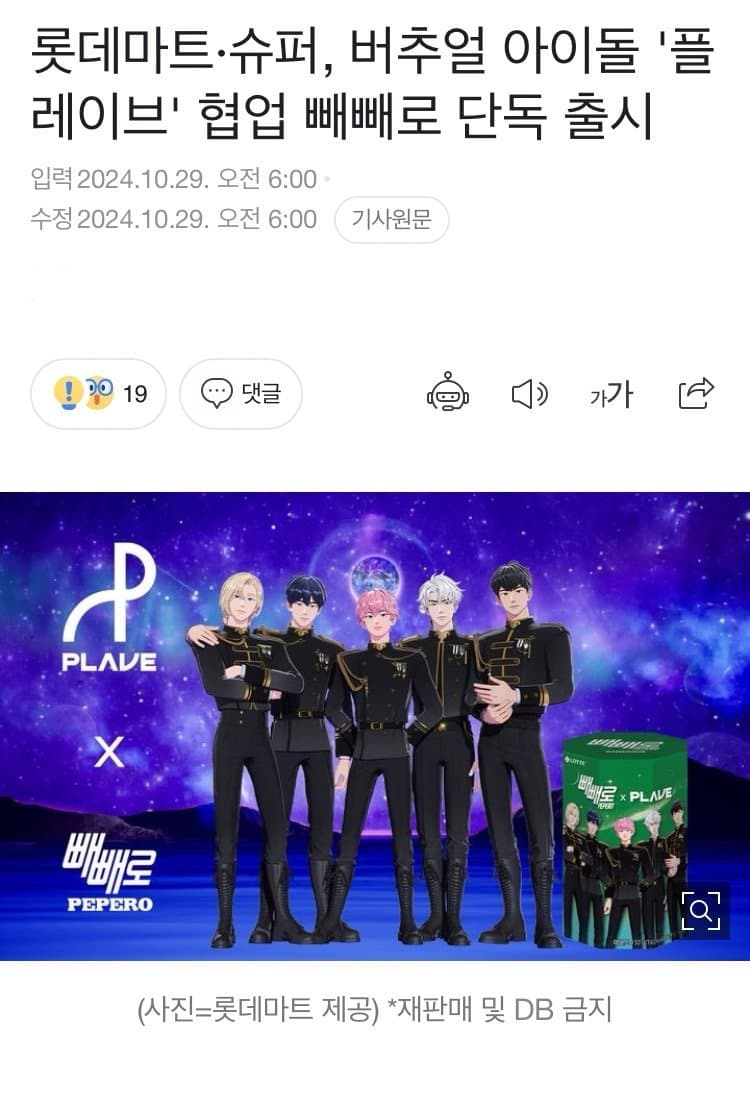The width and height of the screenshot is (750, 1106).
Task: Open the 댓글 comments section
Action: (240, 394)
